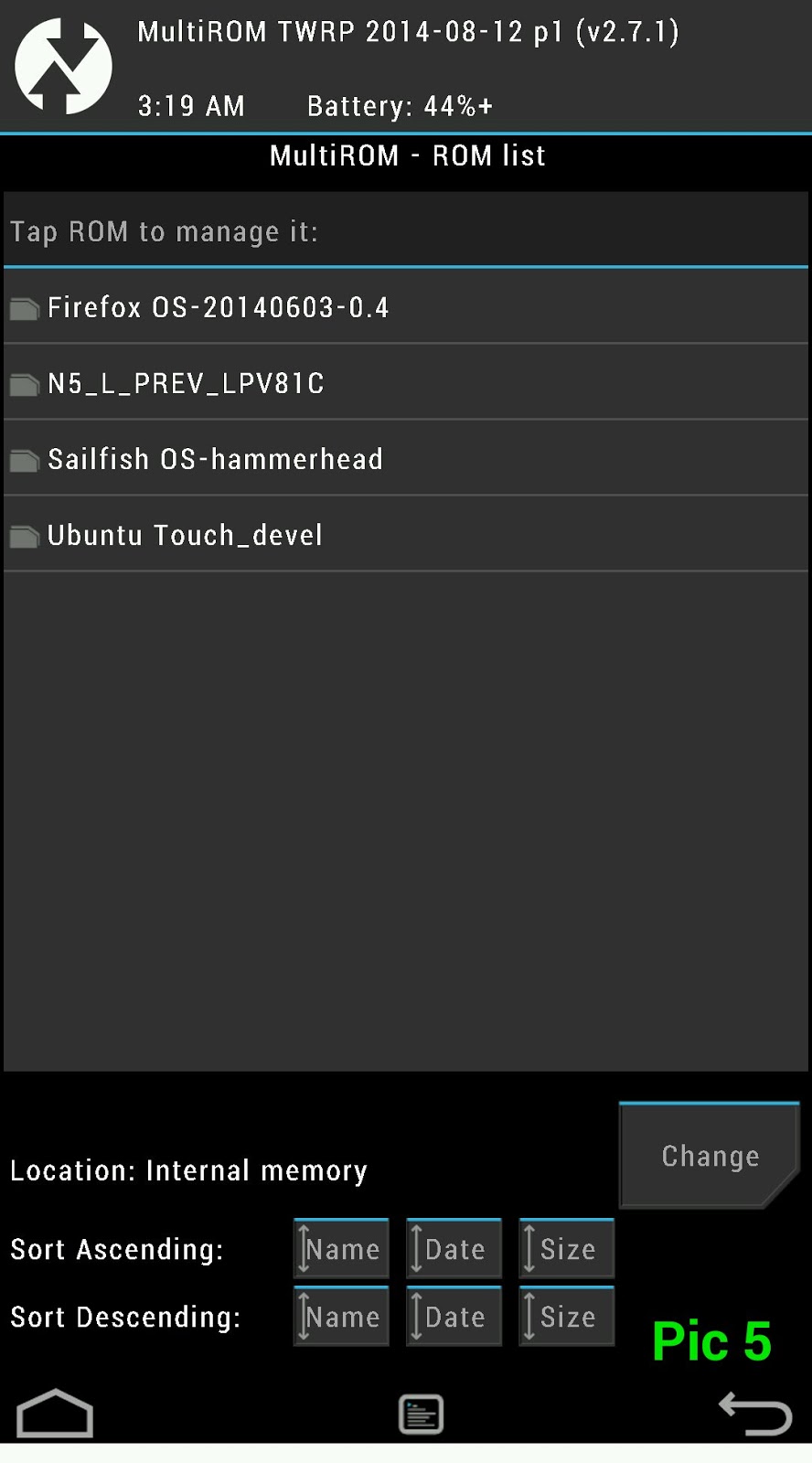Manage the Sailfish OS-hammerhead ROM
This screenshot has height=1463, width=812.
click(215, 459)
